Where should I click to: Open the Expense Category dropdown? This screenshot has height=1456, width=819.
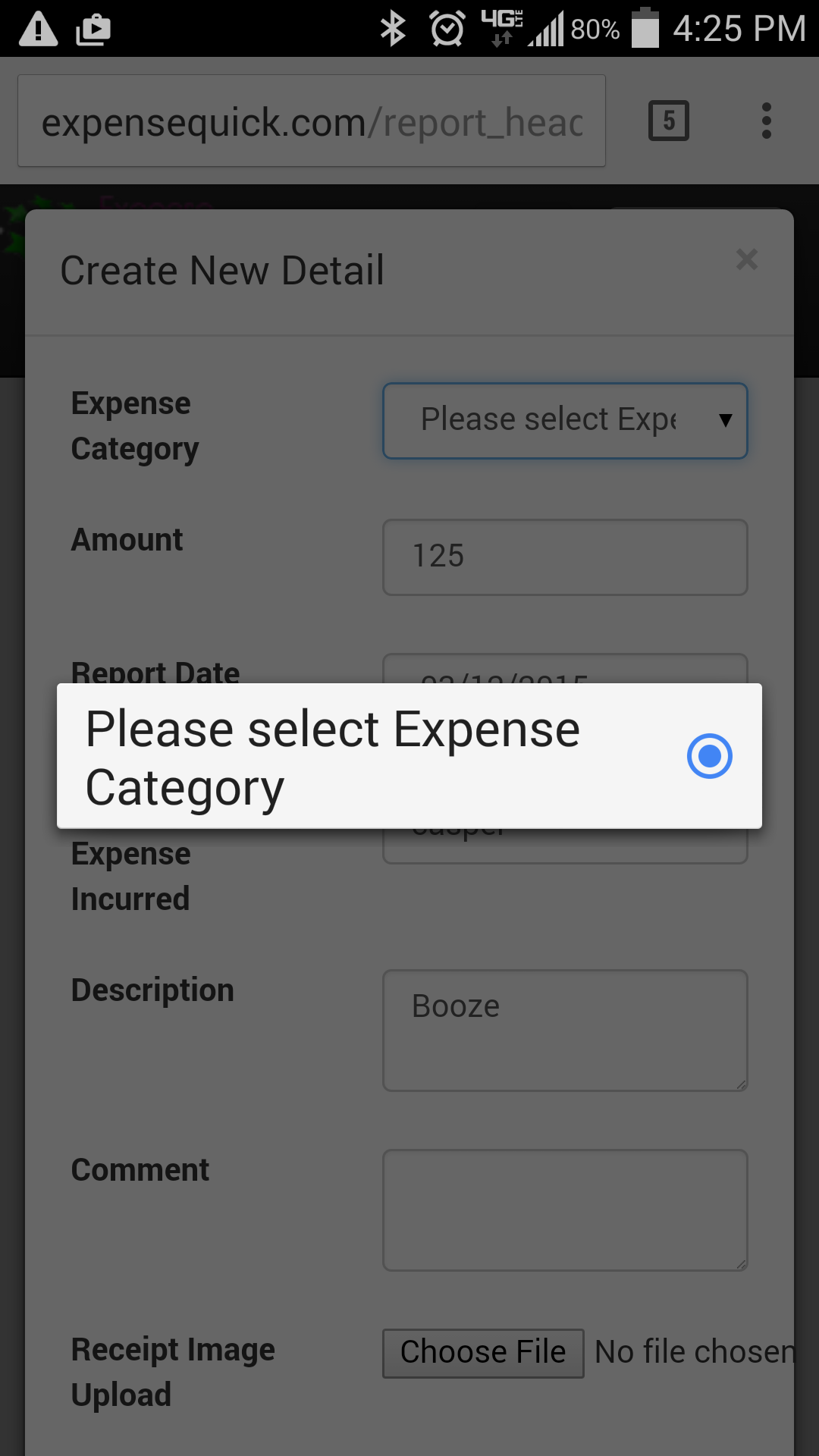(565, 421)
